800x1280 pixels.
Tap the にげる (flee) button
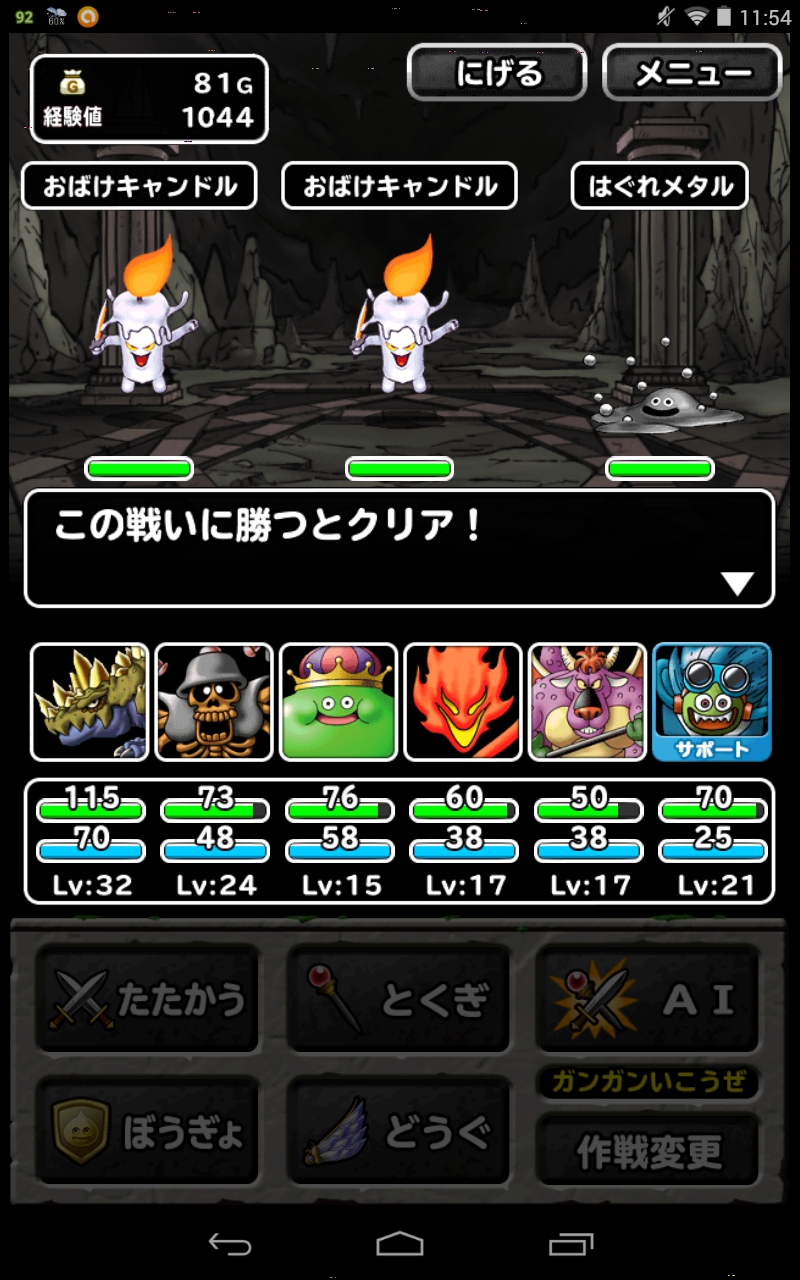click(496, 73)
